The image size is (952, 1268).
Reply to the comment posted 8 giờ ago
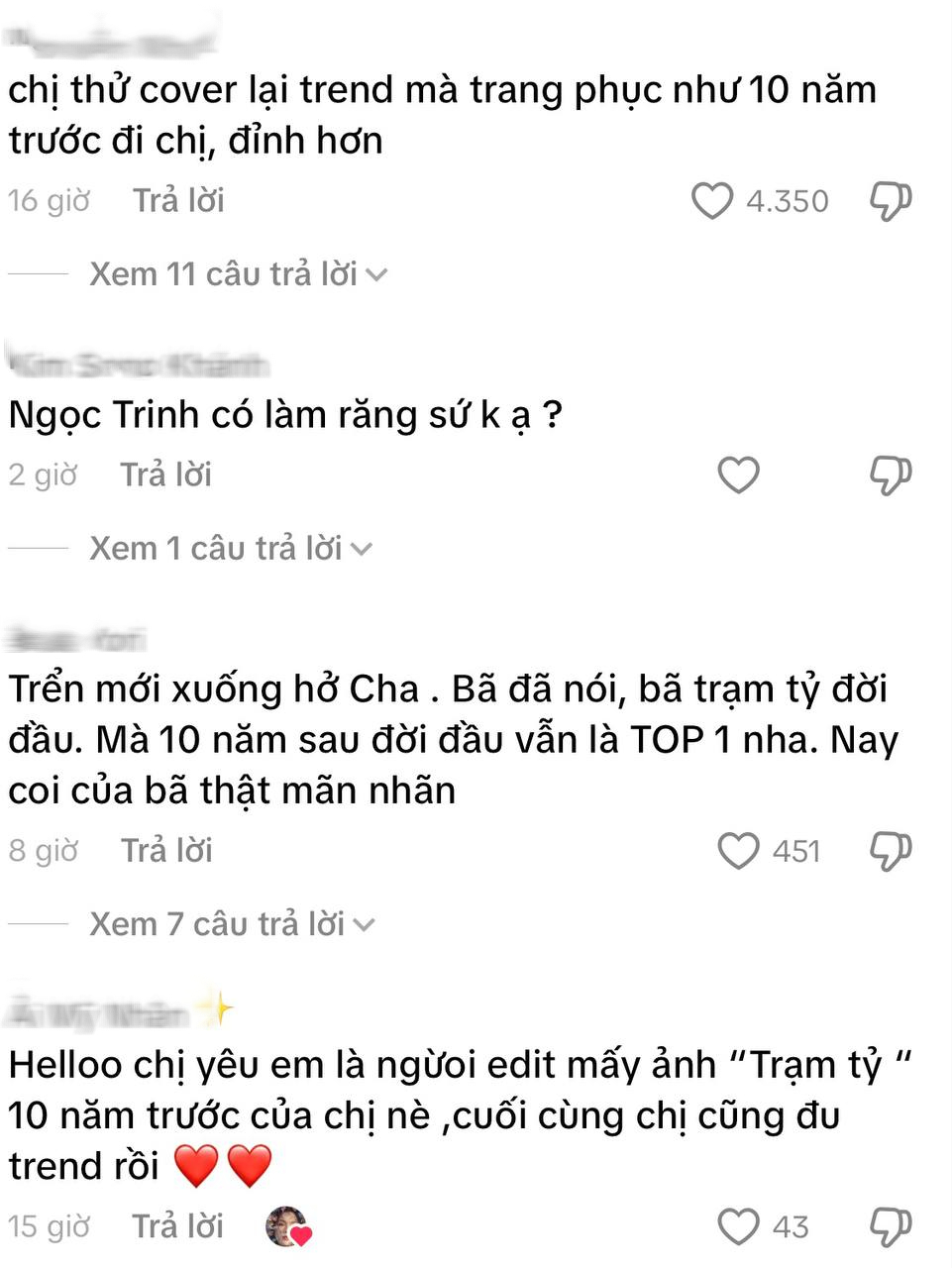pyautogui.click(x=166, y=850)
